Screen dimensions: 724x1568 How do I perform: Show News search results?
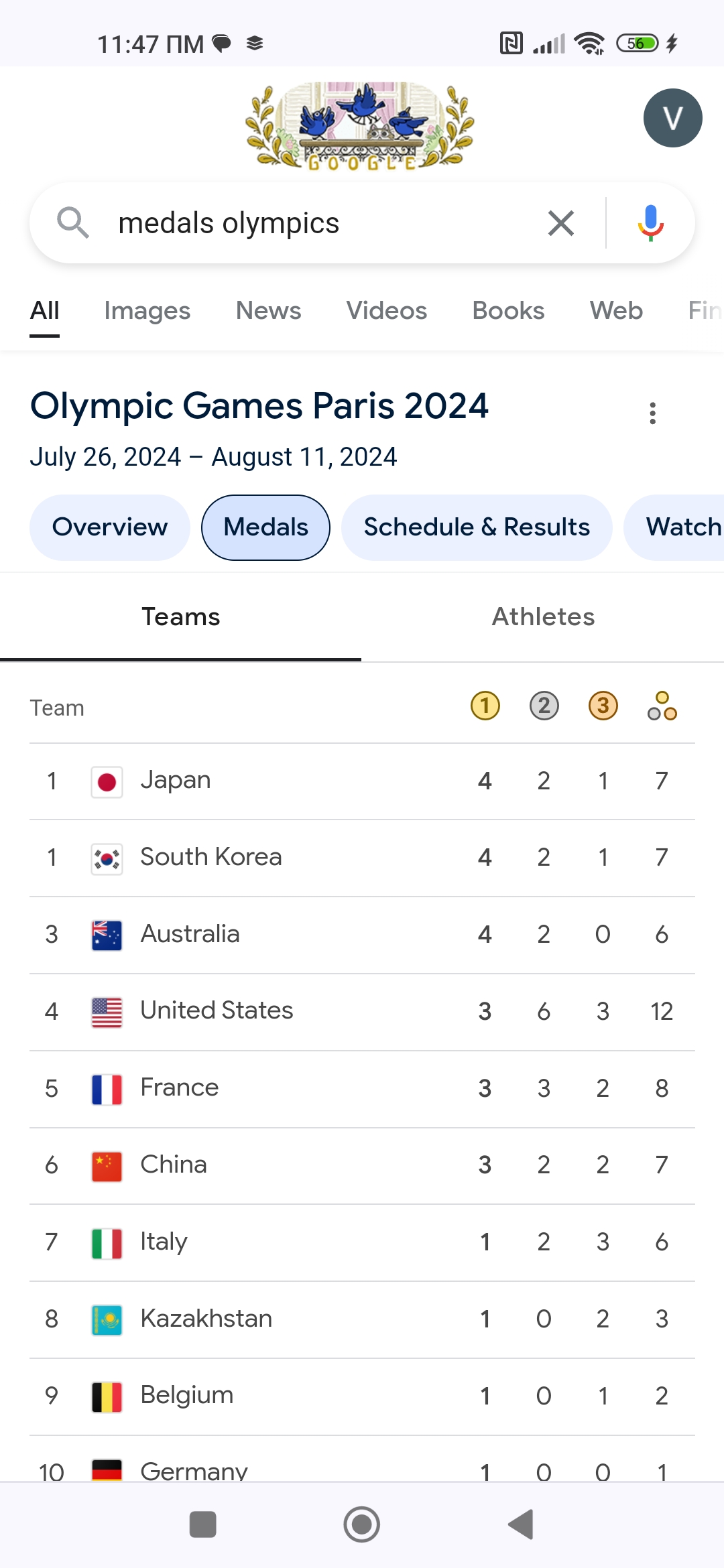coord(268,311)
